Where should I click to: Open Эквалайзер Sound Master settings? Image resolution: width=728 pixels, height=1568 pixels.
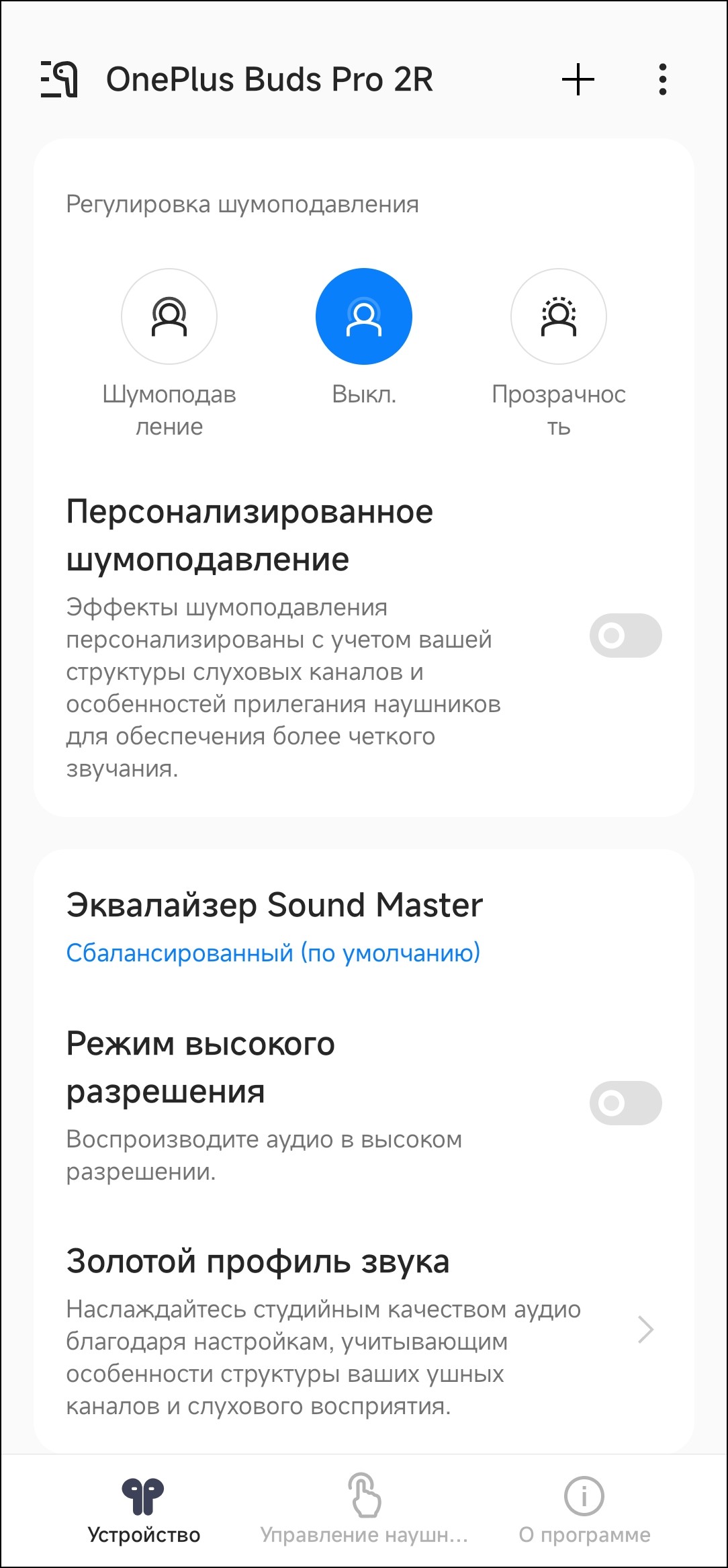[363, 925]
